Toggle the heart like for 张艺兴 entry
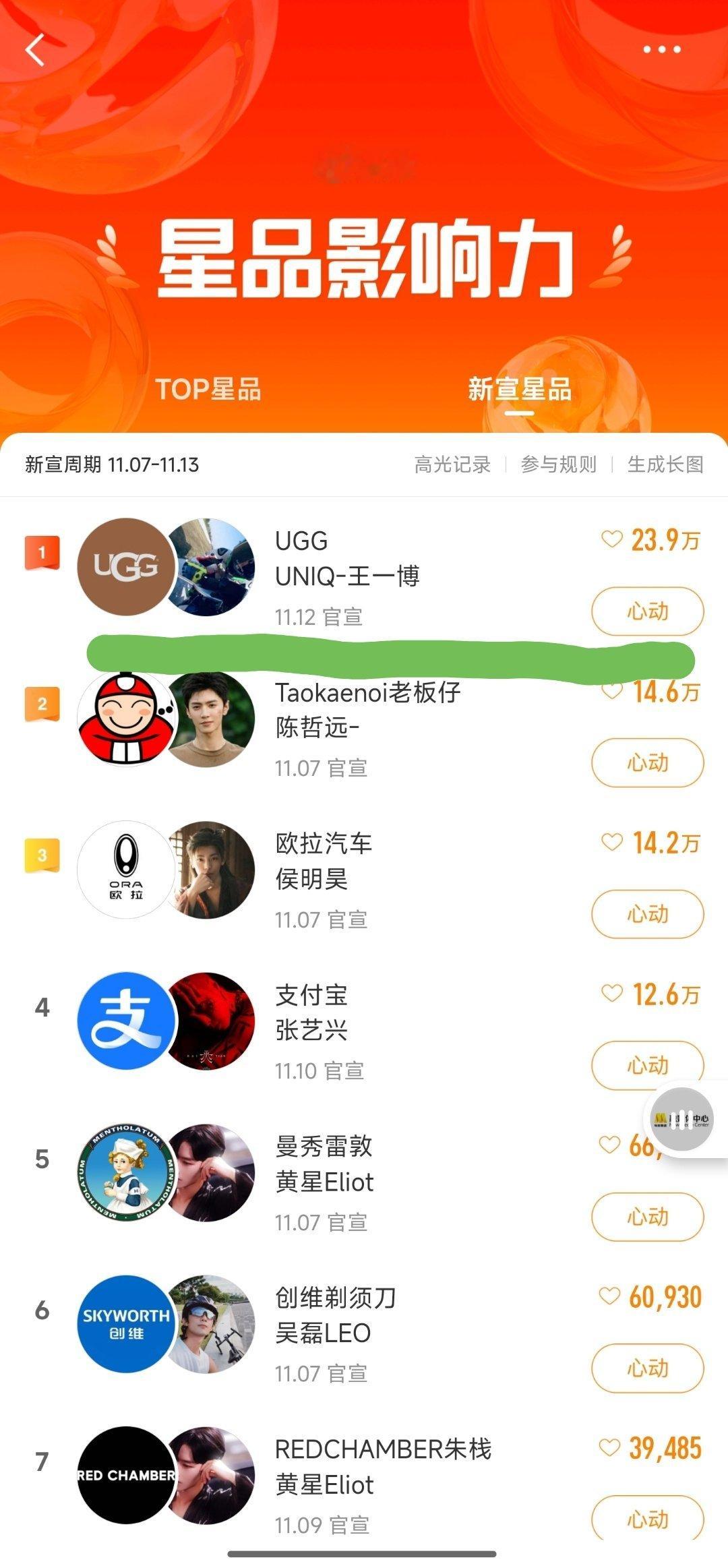Viewport: 728px width, 1568px height. [x=612, y=991]
